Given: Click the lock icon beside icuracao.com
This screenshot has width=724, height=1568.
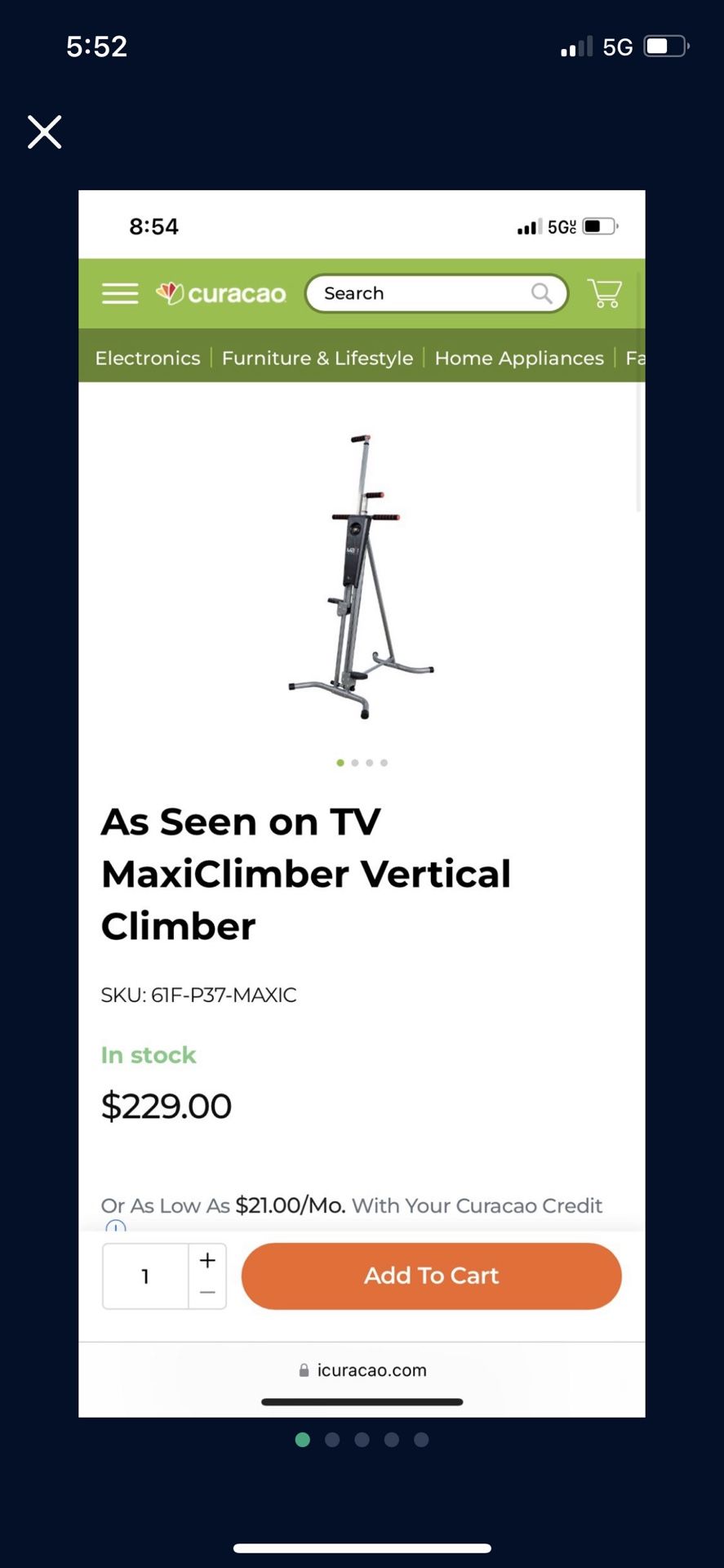Looking at the screenshot, I should (x=303, y=1370).
